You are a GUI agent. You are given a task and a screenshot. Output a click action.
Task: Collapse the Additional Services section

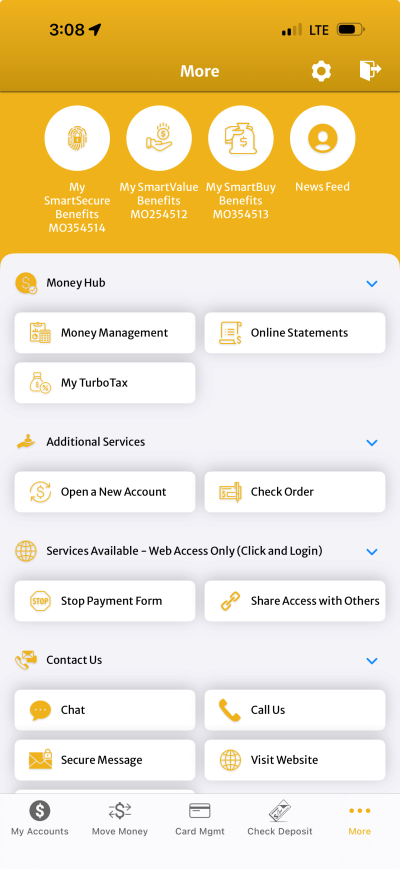(x=372, y=442)
